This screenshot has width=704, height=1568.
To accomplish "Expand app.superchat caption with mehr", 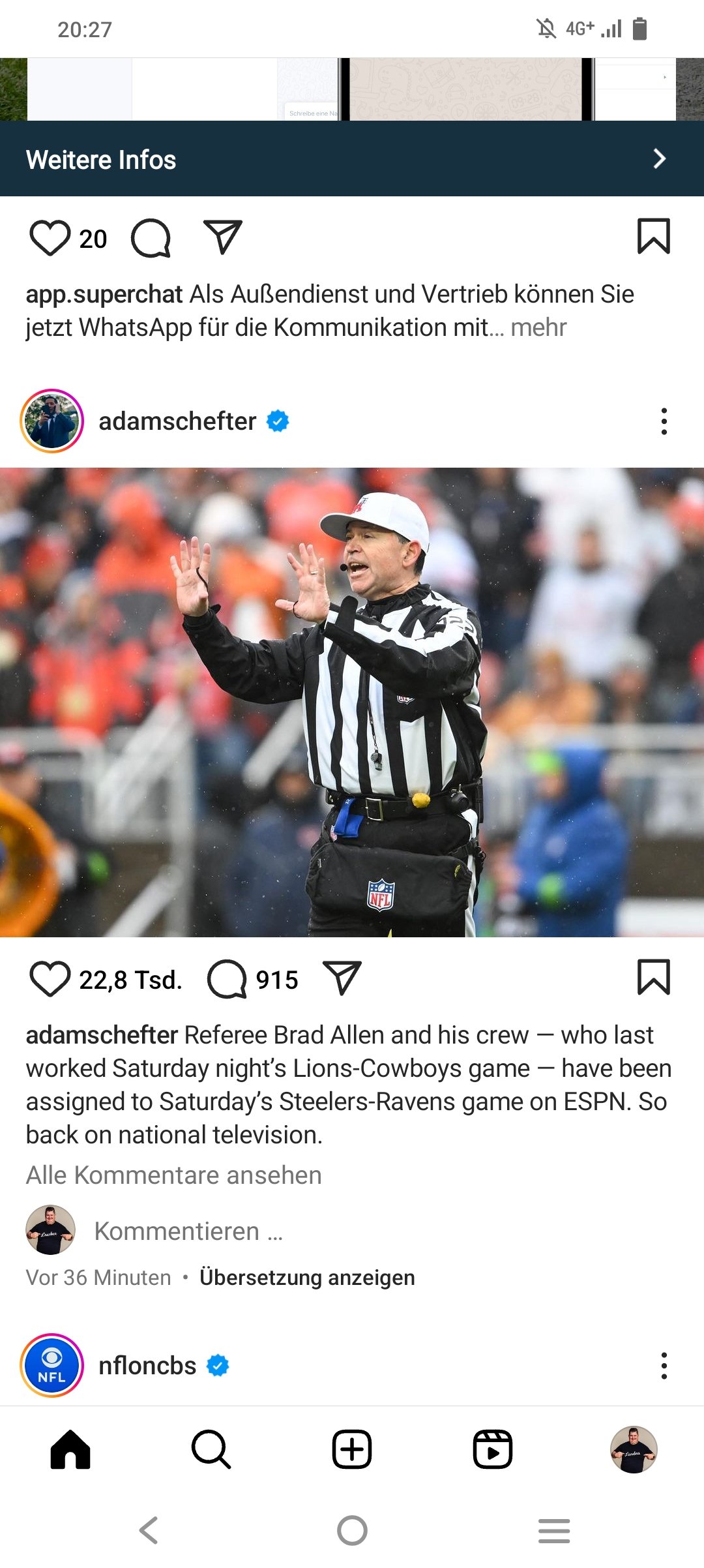I will 538,327.
